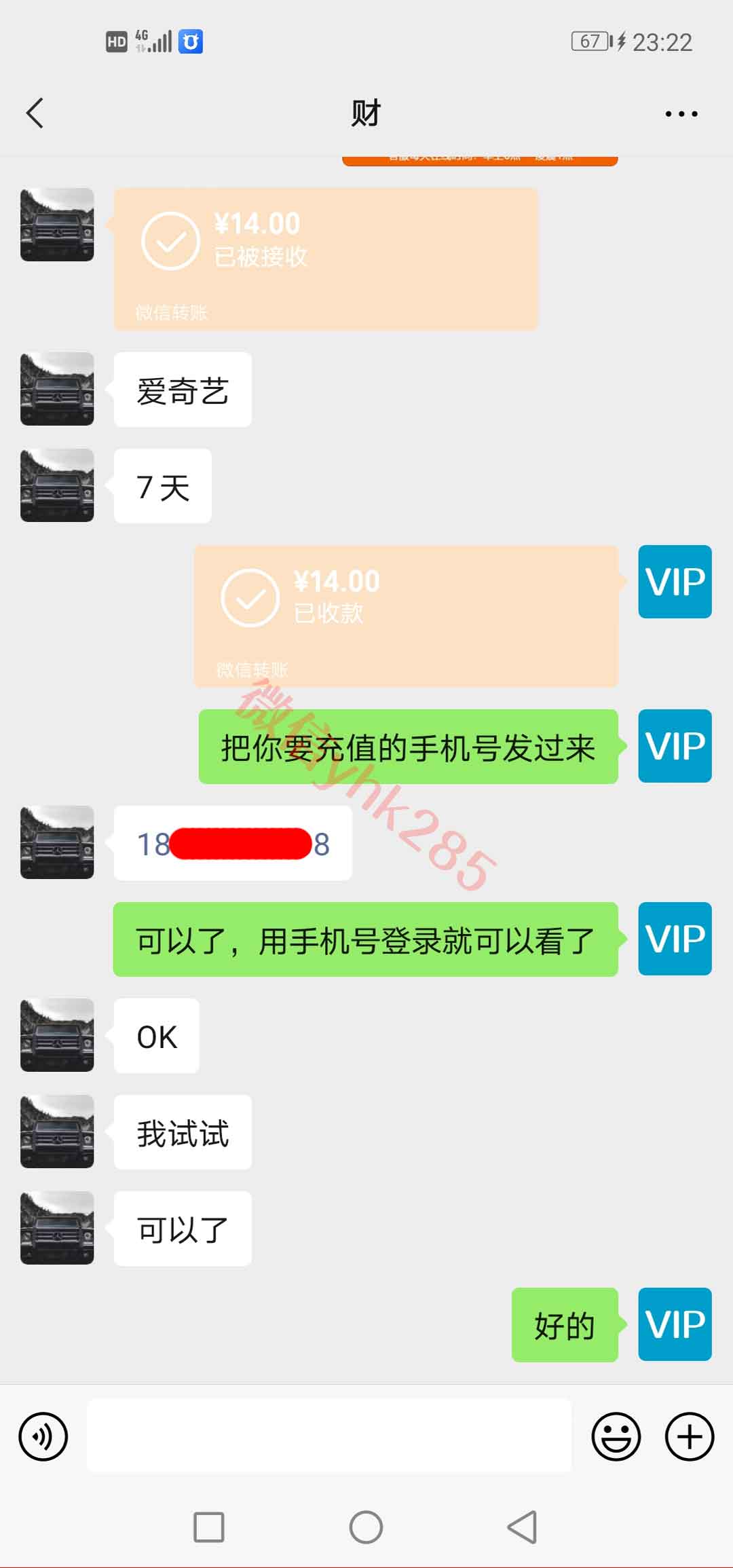Open contact avatar beside 爱奇艺 message
The image size is (733, 1568).
pyautogui.click(x=57, y=389)
